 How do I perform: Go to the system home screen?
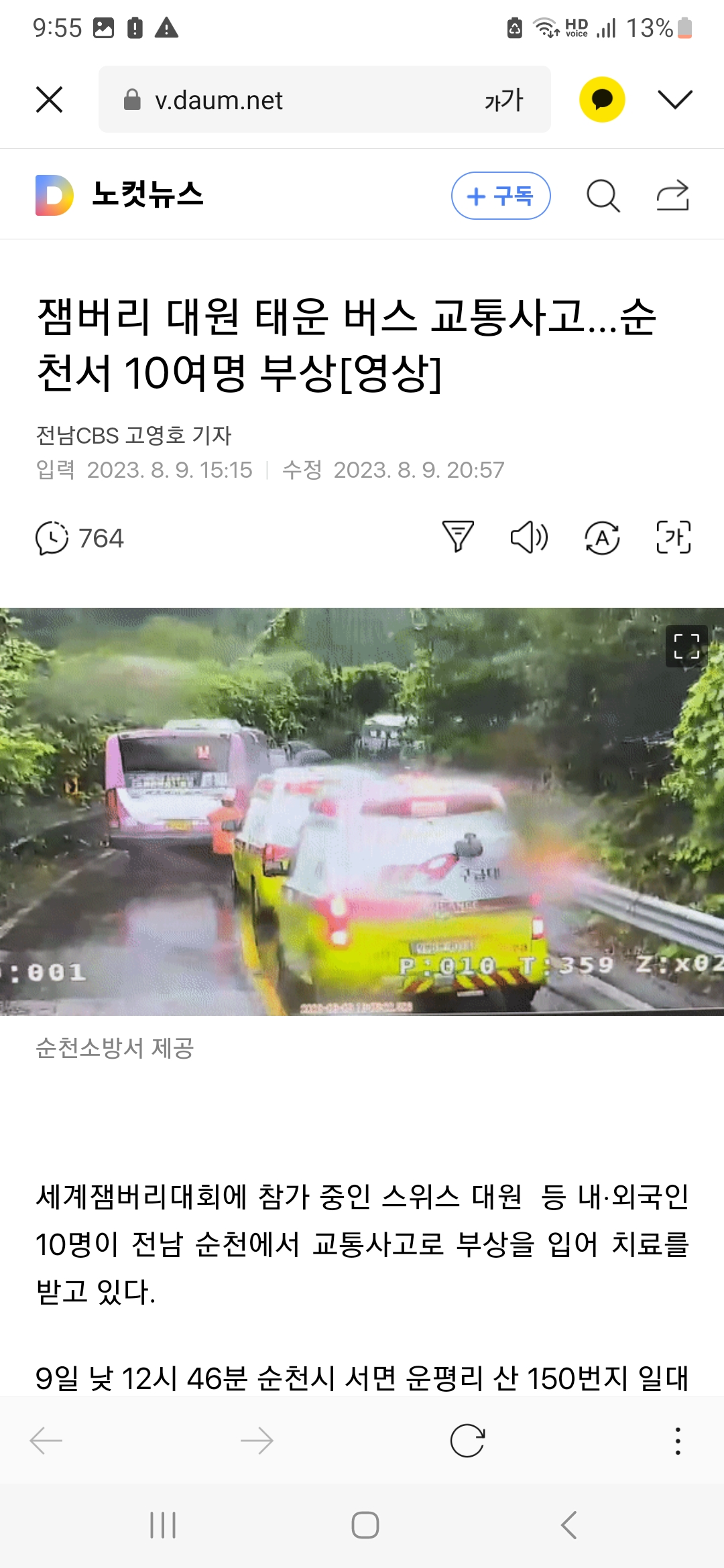[365, 1525]
